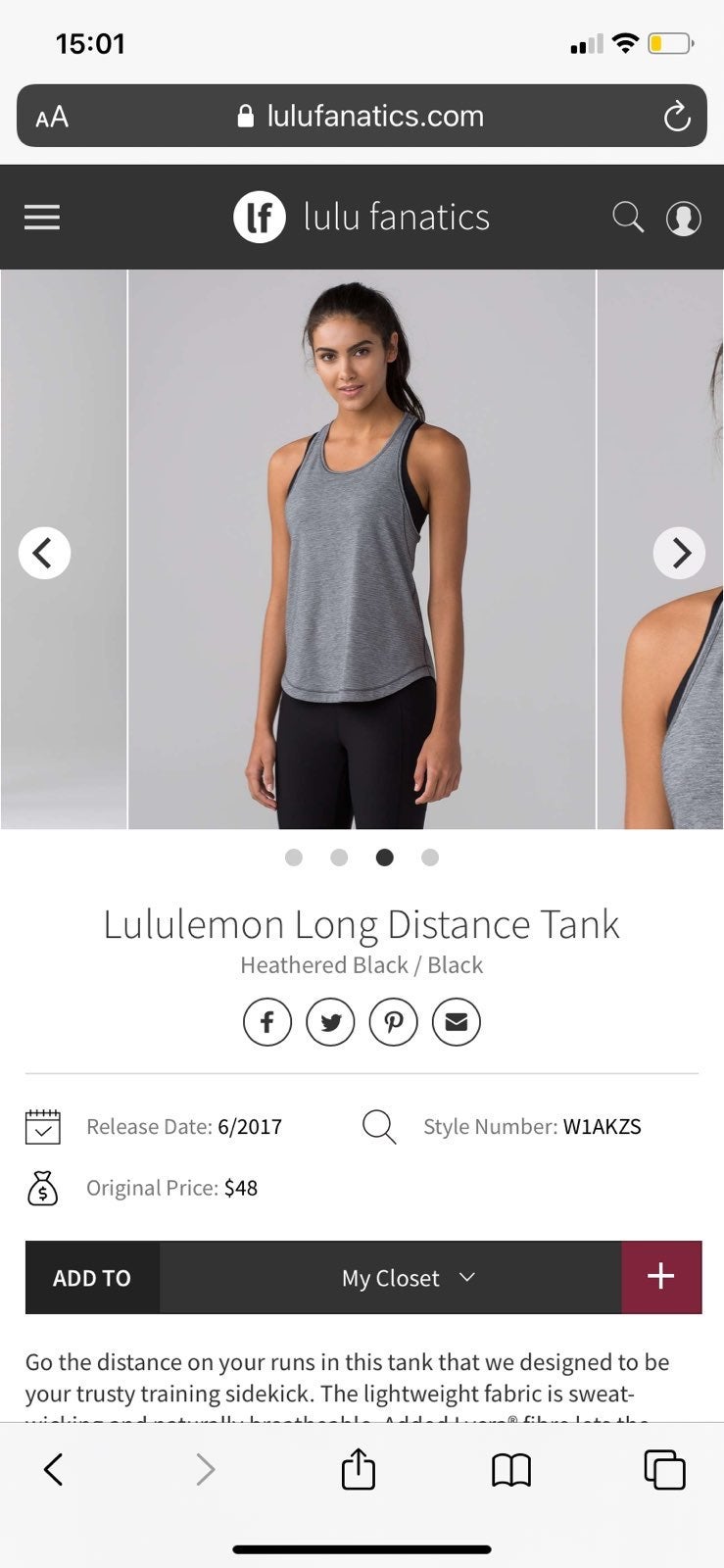
Task: Open Safari bookmarks
Action: 511,1469
